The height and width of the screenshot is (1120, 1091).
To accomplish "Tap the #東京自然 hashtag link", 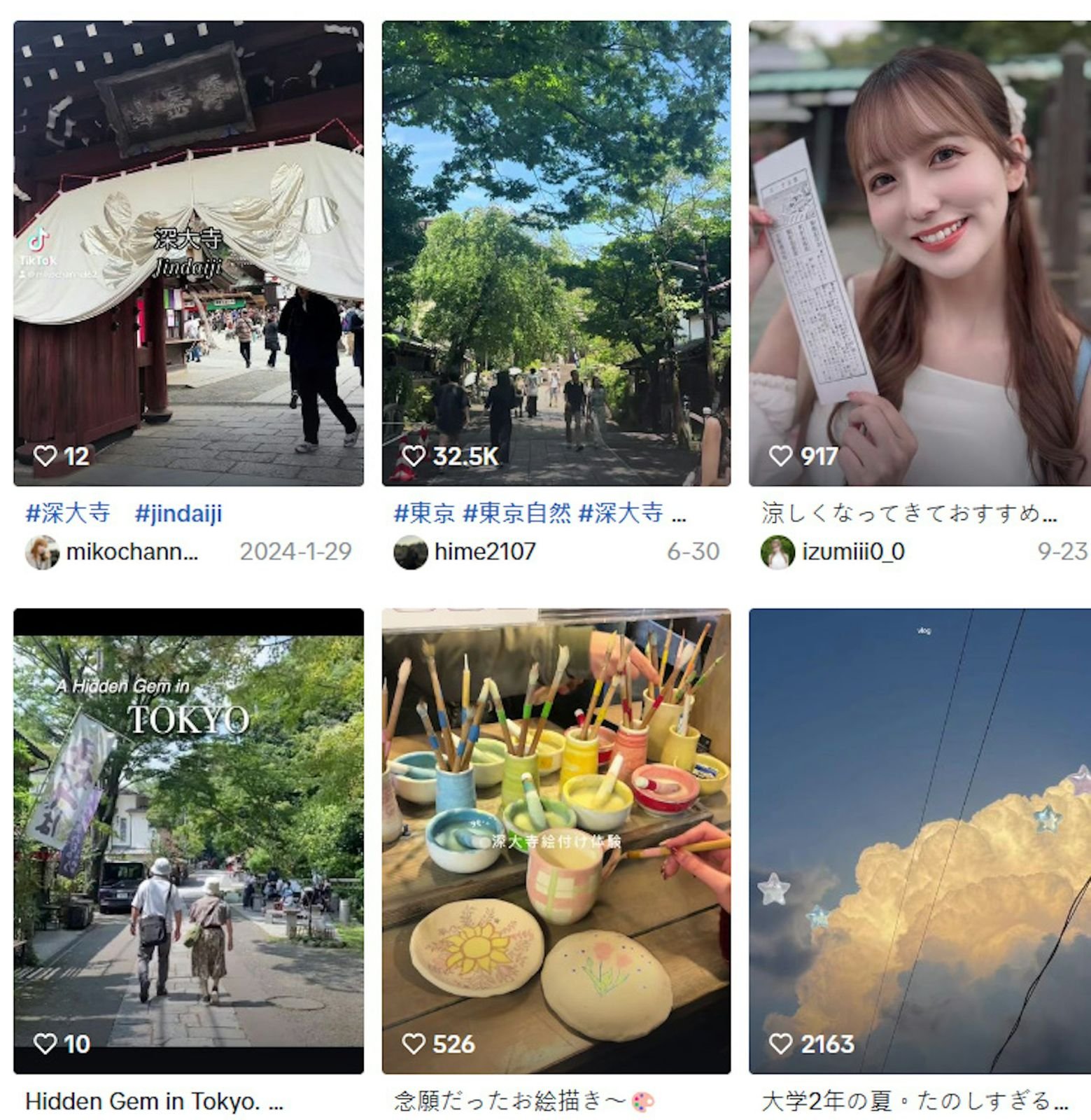I will point(516,513).
